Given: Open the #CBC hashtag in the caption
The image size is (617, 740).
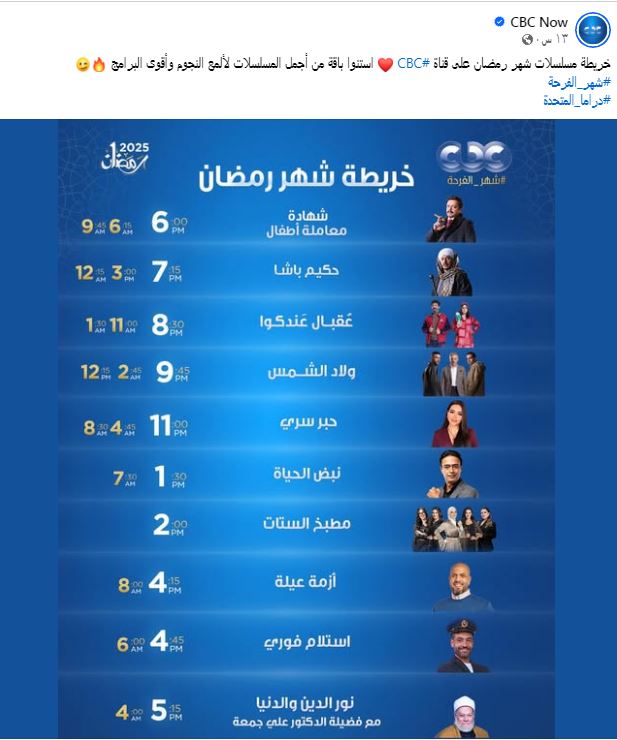Looking at the screenshot, I should click(x=411, y=63).
